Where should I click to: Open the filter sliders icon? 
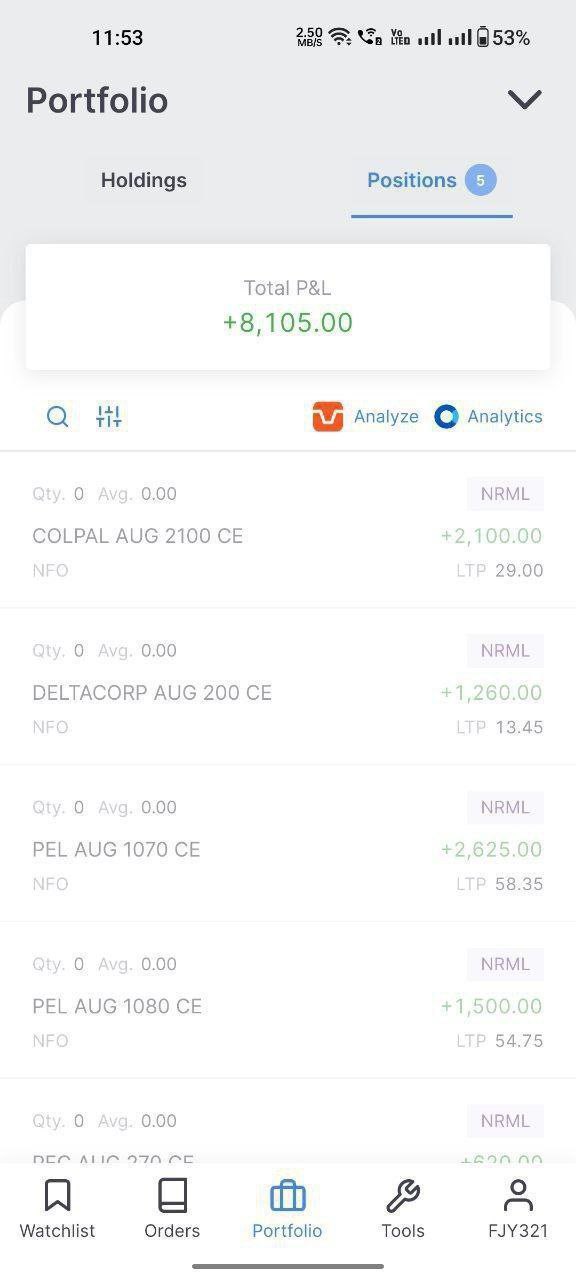pos(109,417)
